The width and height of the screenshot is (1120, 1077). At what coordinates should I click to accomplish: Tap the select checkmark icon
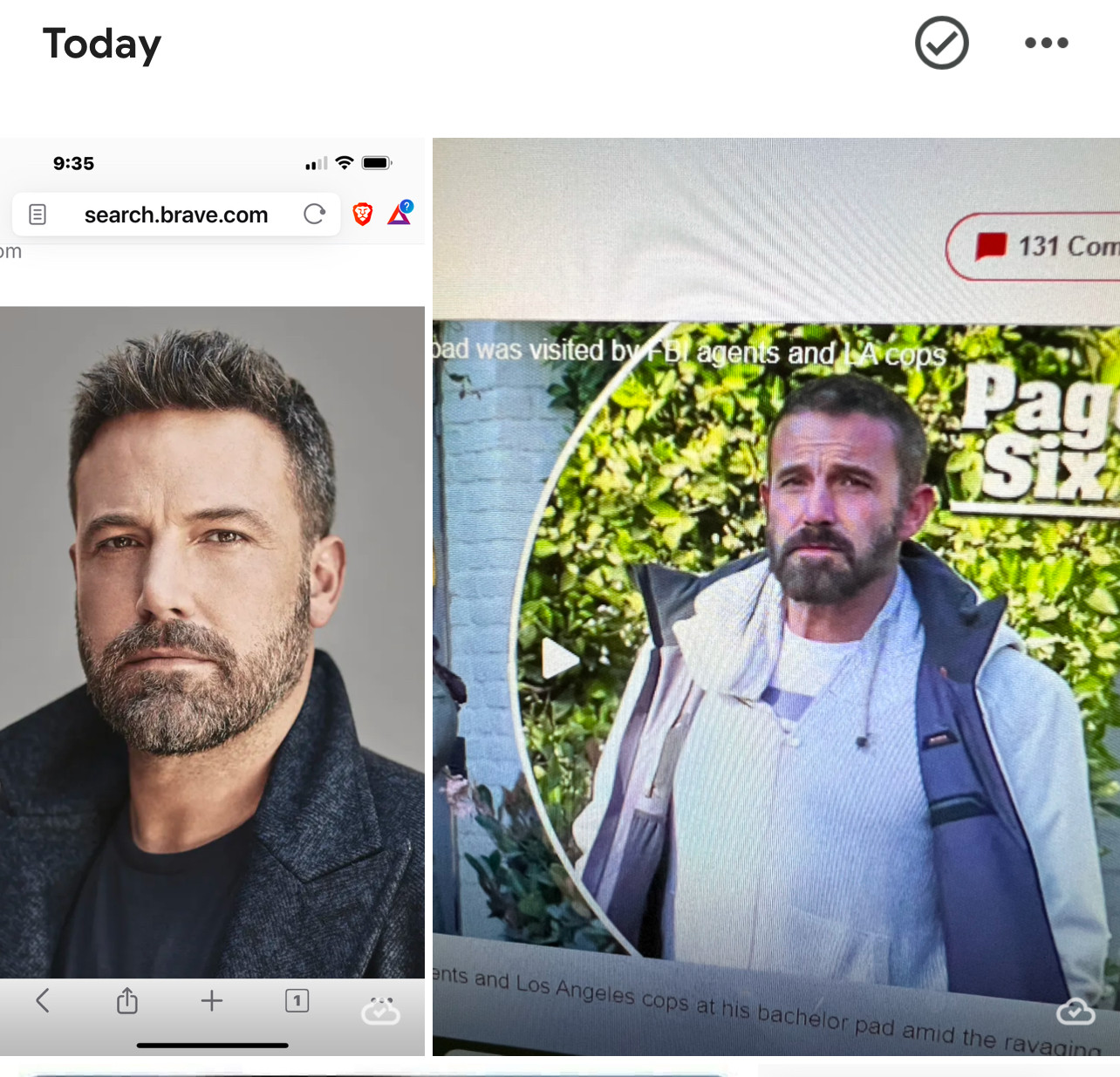(x=941, y=43)
